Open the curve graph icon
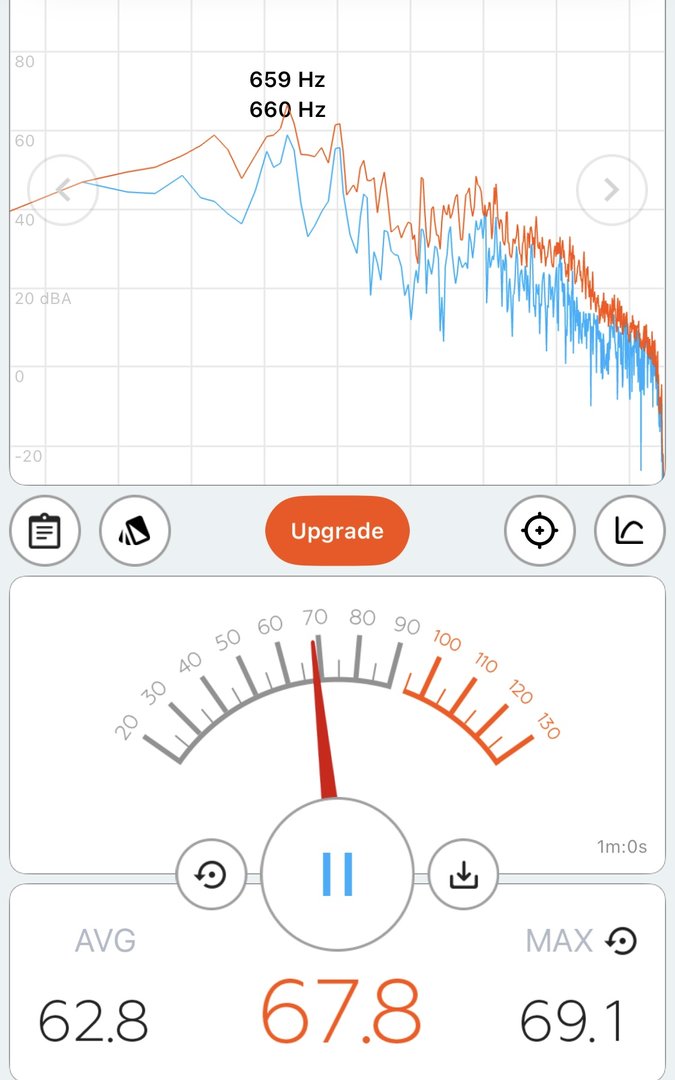 pyautogui.click(x=629, y=531)
